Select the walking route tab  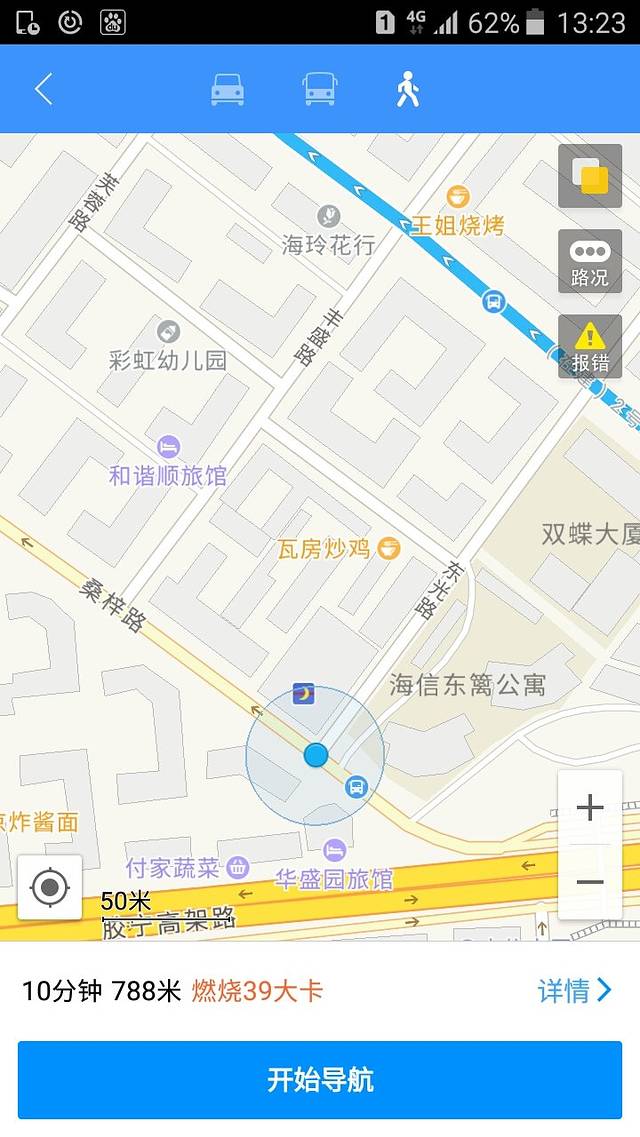pos(407,90)
